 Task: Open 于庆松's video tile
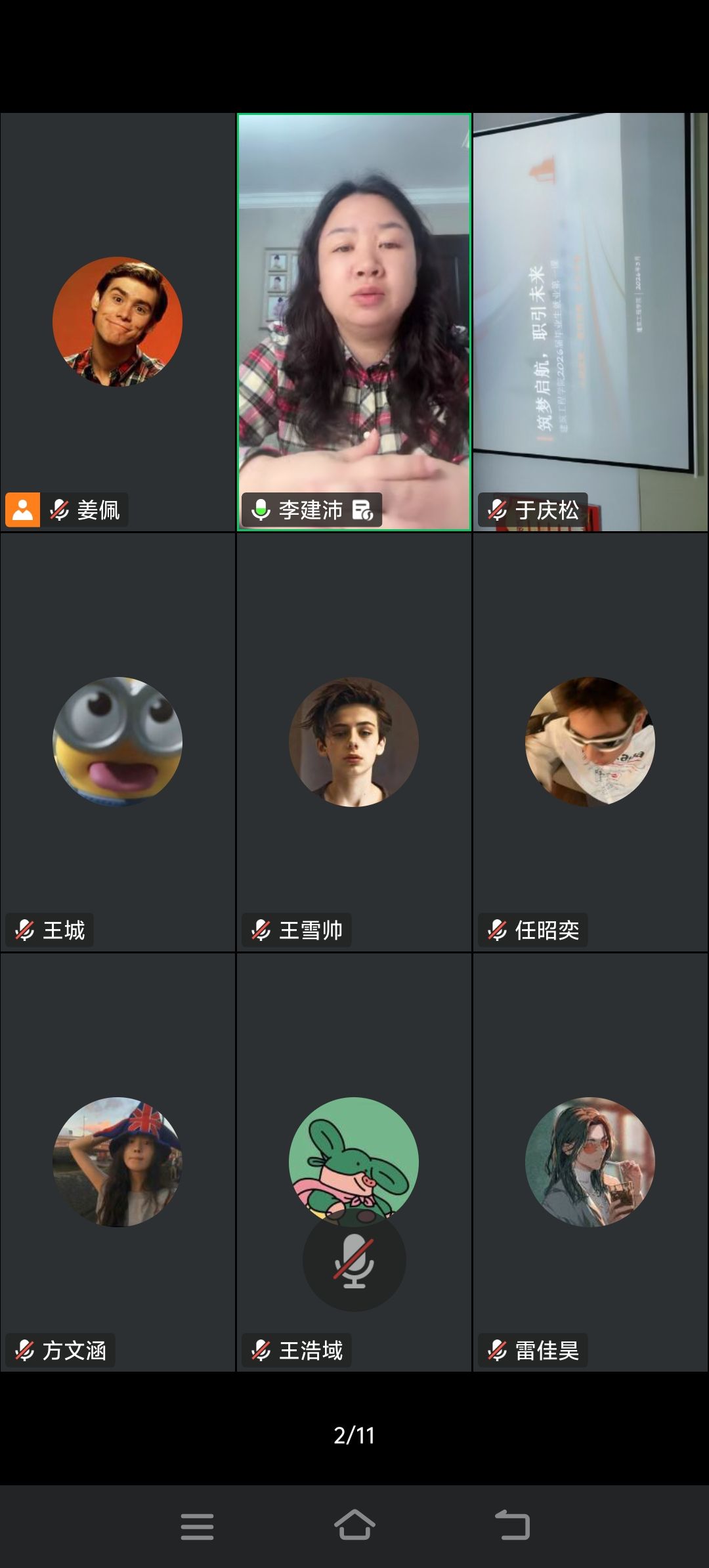point(590,322)
